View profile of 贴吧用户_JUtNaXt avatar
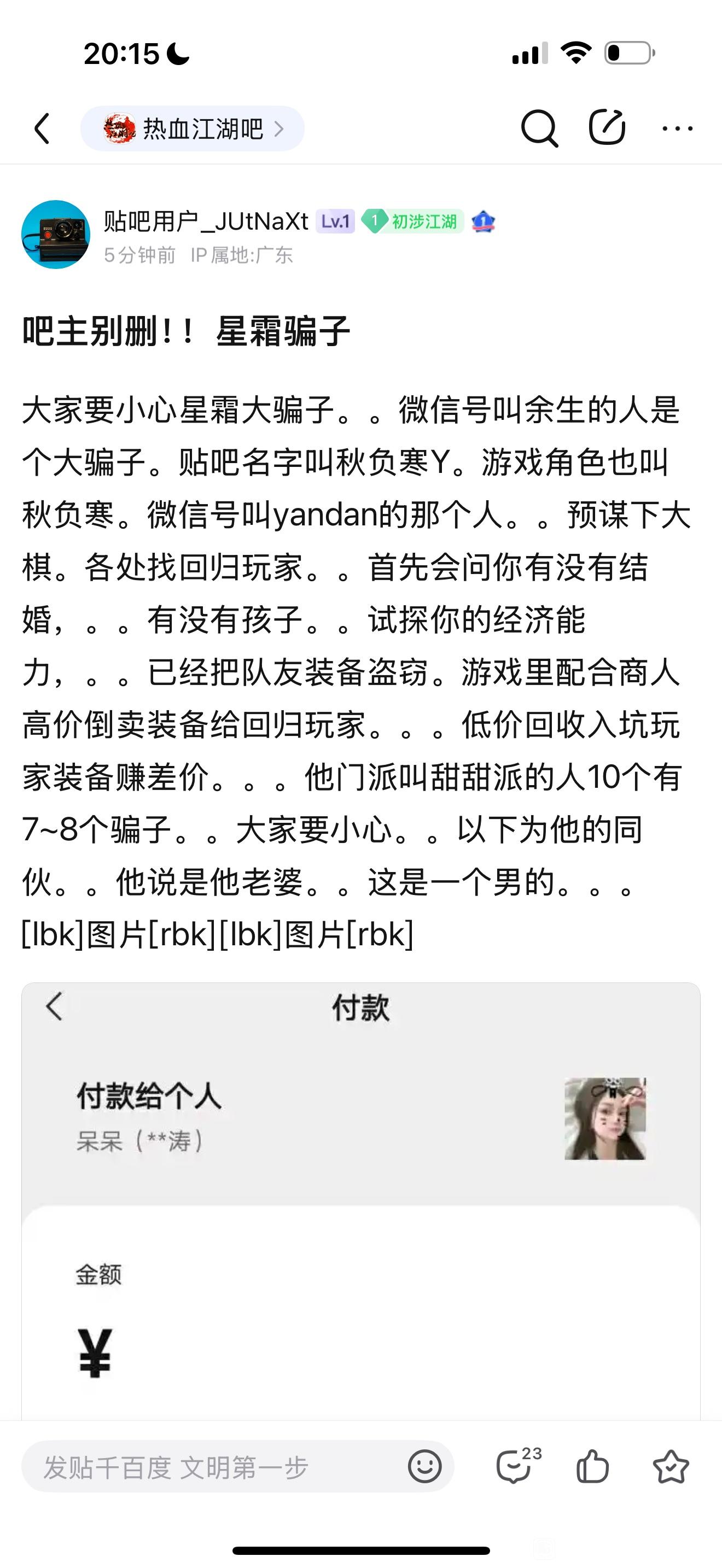Viewport: 722px width, 1568px height. tap(55, 235)
